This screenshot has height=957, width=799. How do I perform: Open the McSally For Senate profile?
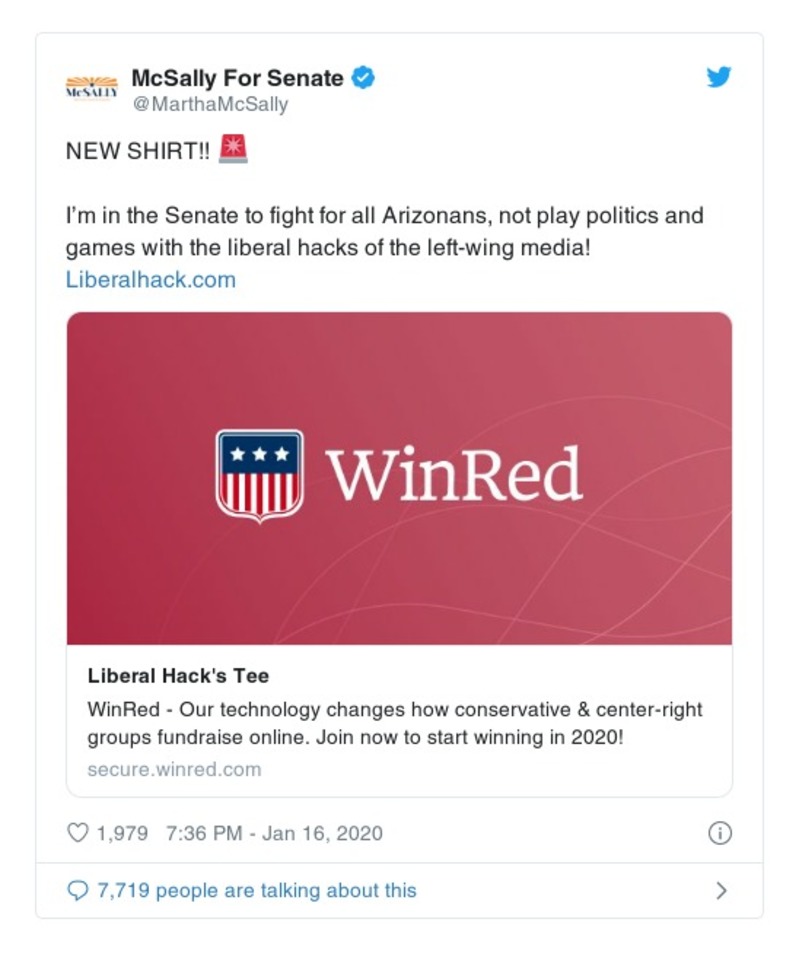pos(237,78)
